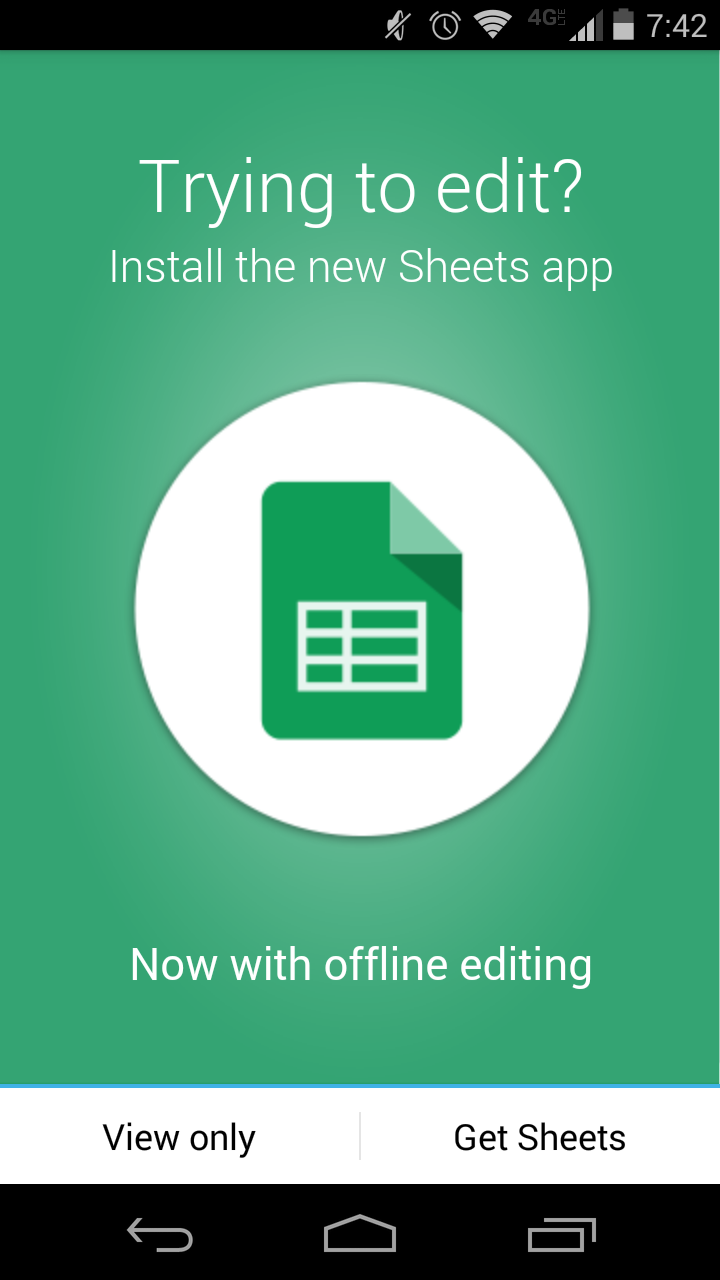Open the recent apps overview
Image resolution: width=720 pixels, height=1280 pixels.
point(561,1234)
